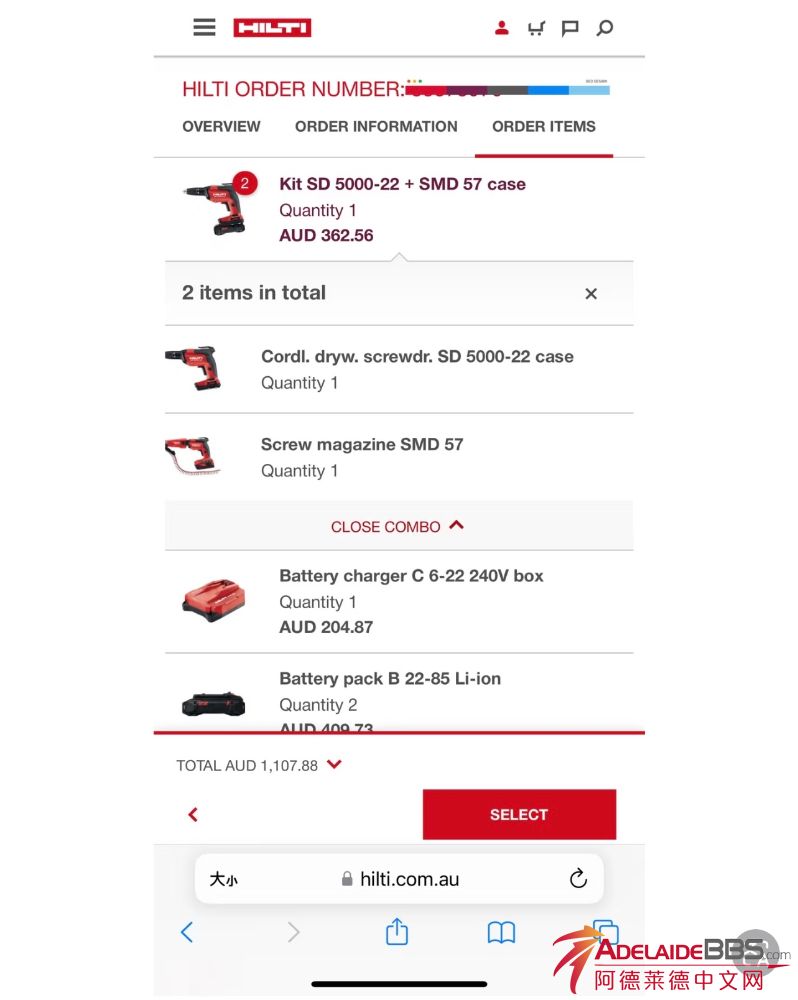The width and height of the screenshot is (798, 1000).
Task: Share the page from Safari toolbar
Action: [x=397, y=932]
